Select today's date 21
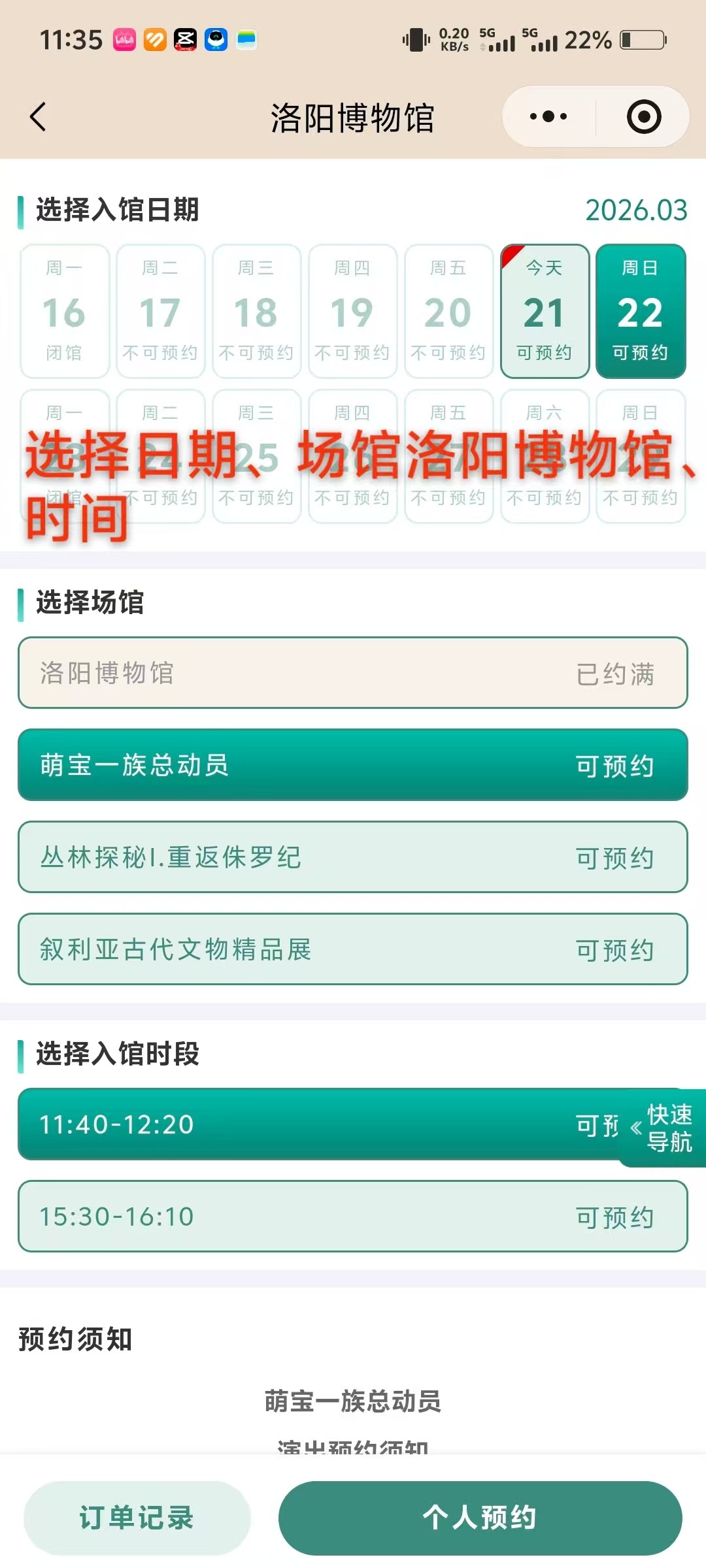Viewport: 706px width, 1568px height. click(x=545, y=311)
